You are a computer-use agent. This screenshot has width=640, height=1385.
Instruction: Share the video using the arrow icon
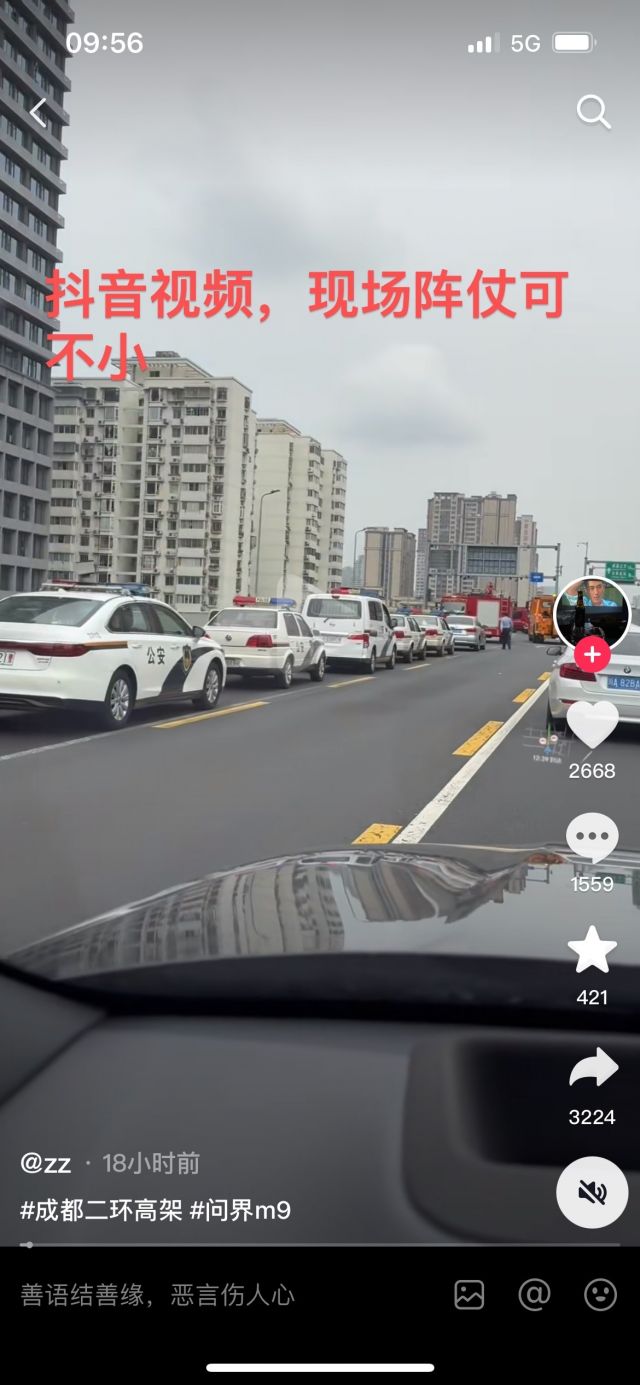point(592,1068)
